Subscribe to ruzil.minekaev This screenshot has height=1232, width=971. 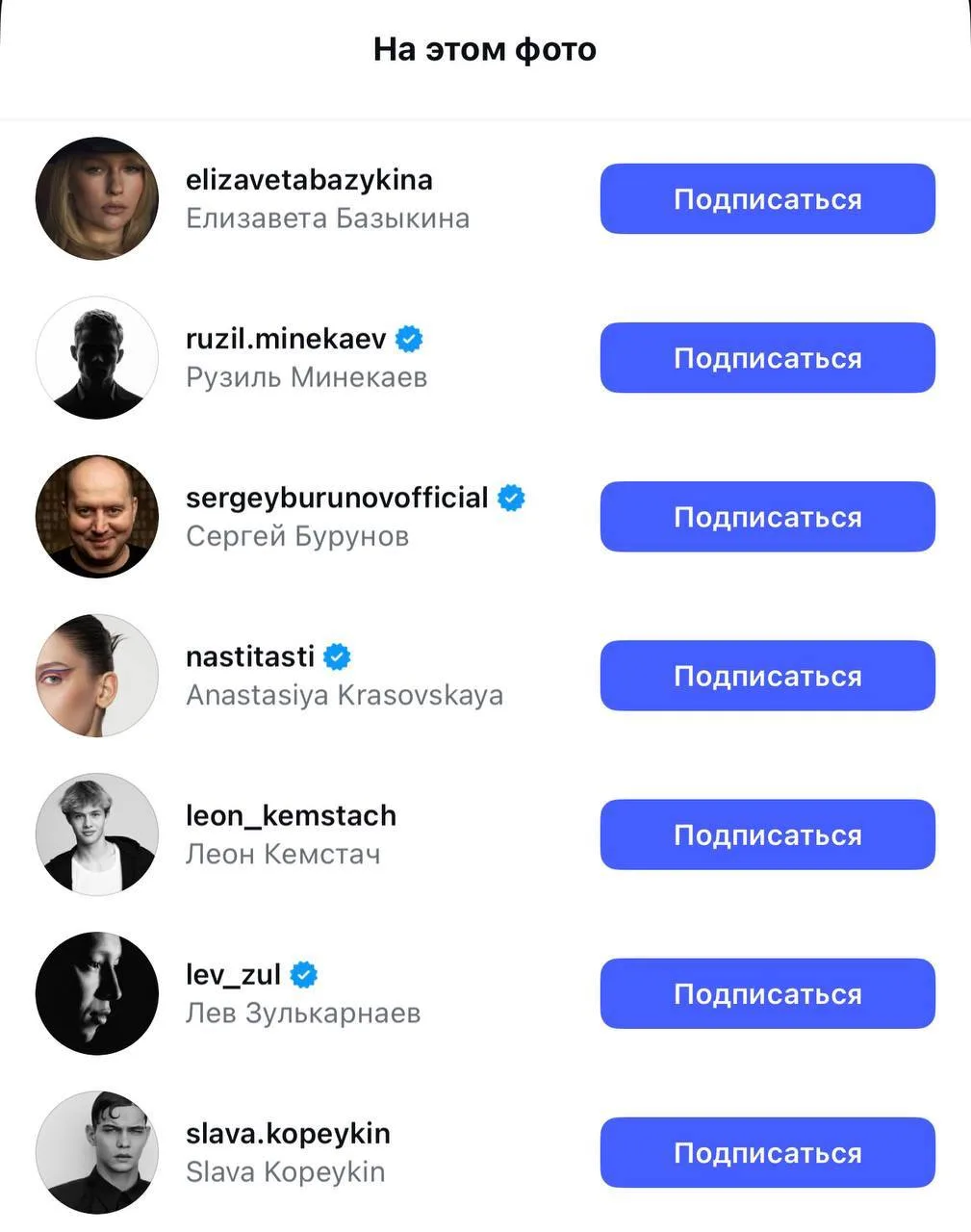[x=767, y=358]
